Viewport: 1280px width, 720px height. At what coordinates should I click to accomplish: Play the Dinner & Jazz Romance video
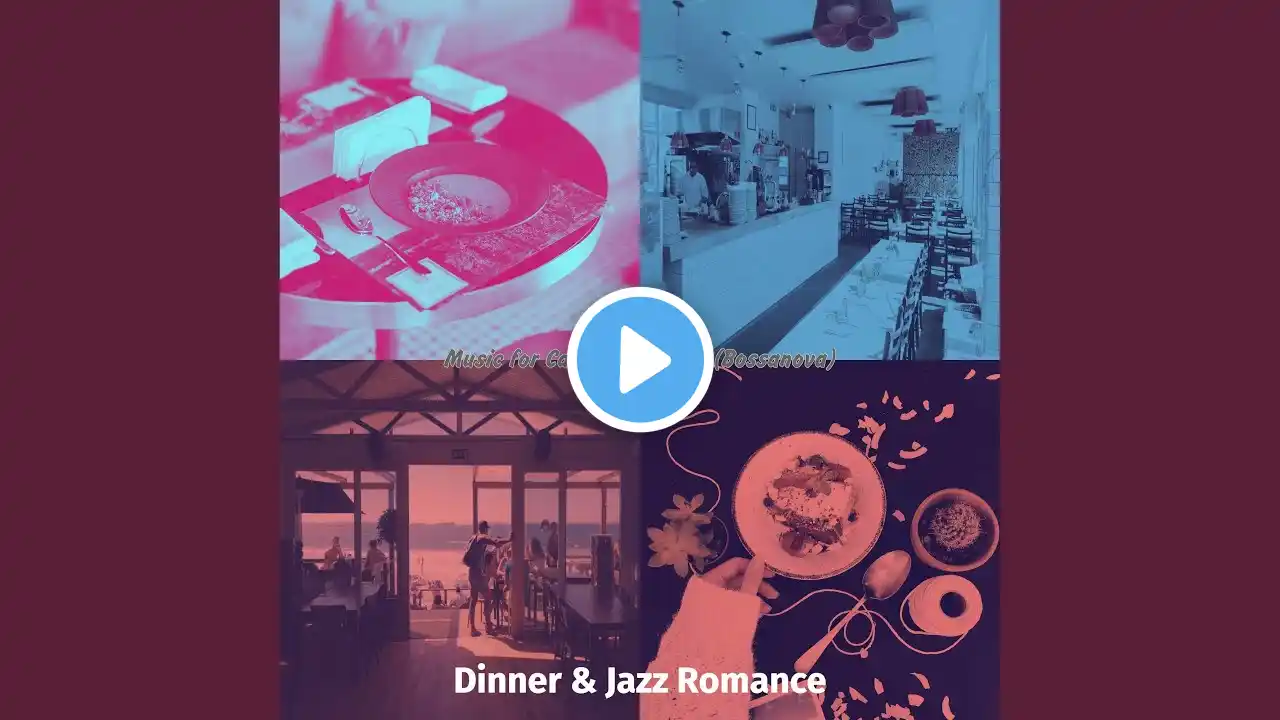[x=640, y=359]
